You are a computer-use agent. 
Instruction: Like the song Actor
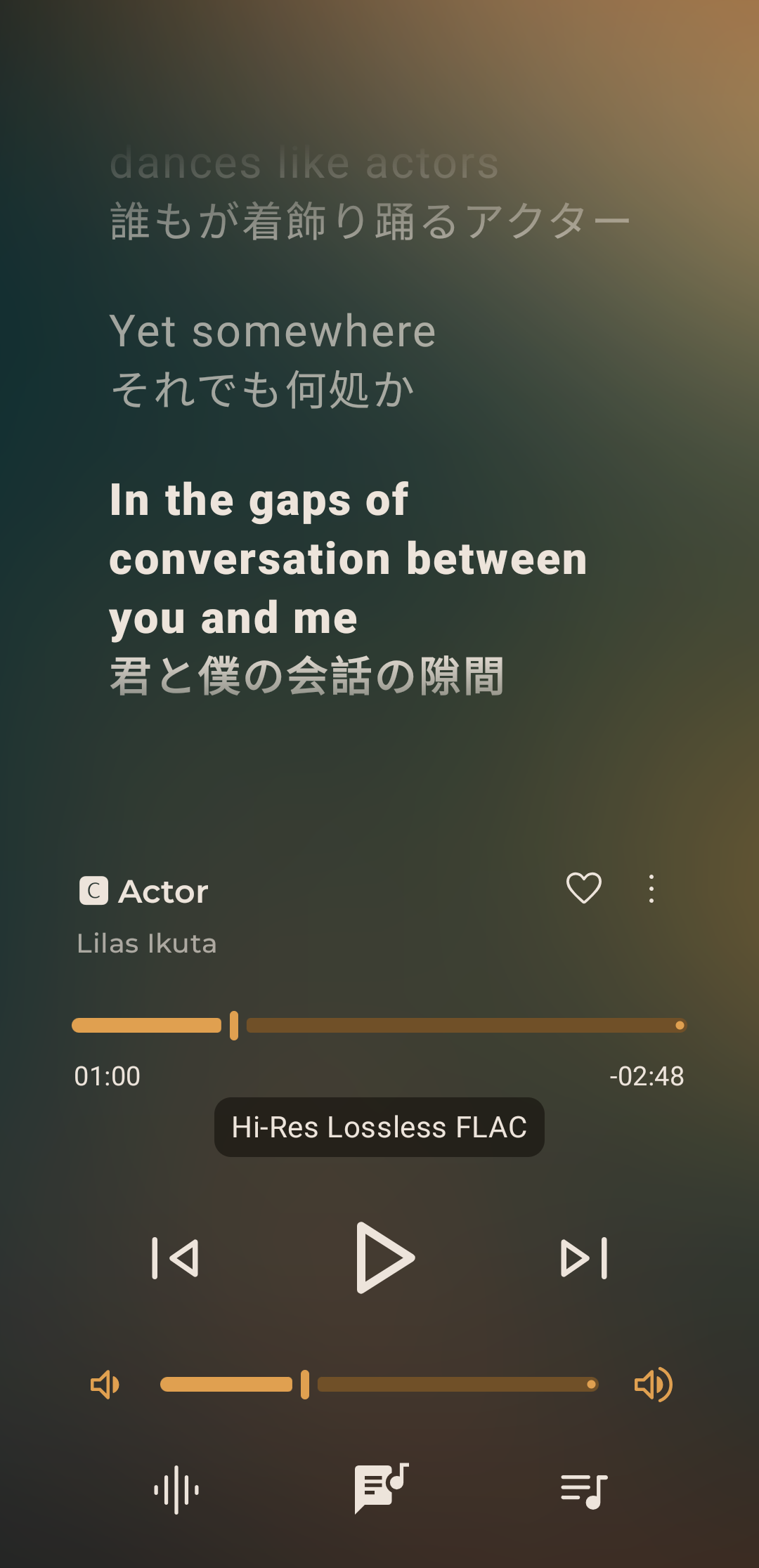pos(583,888)
